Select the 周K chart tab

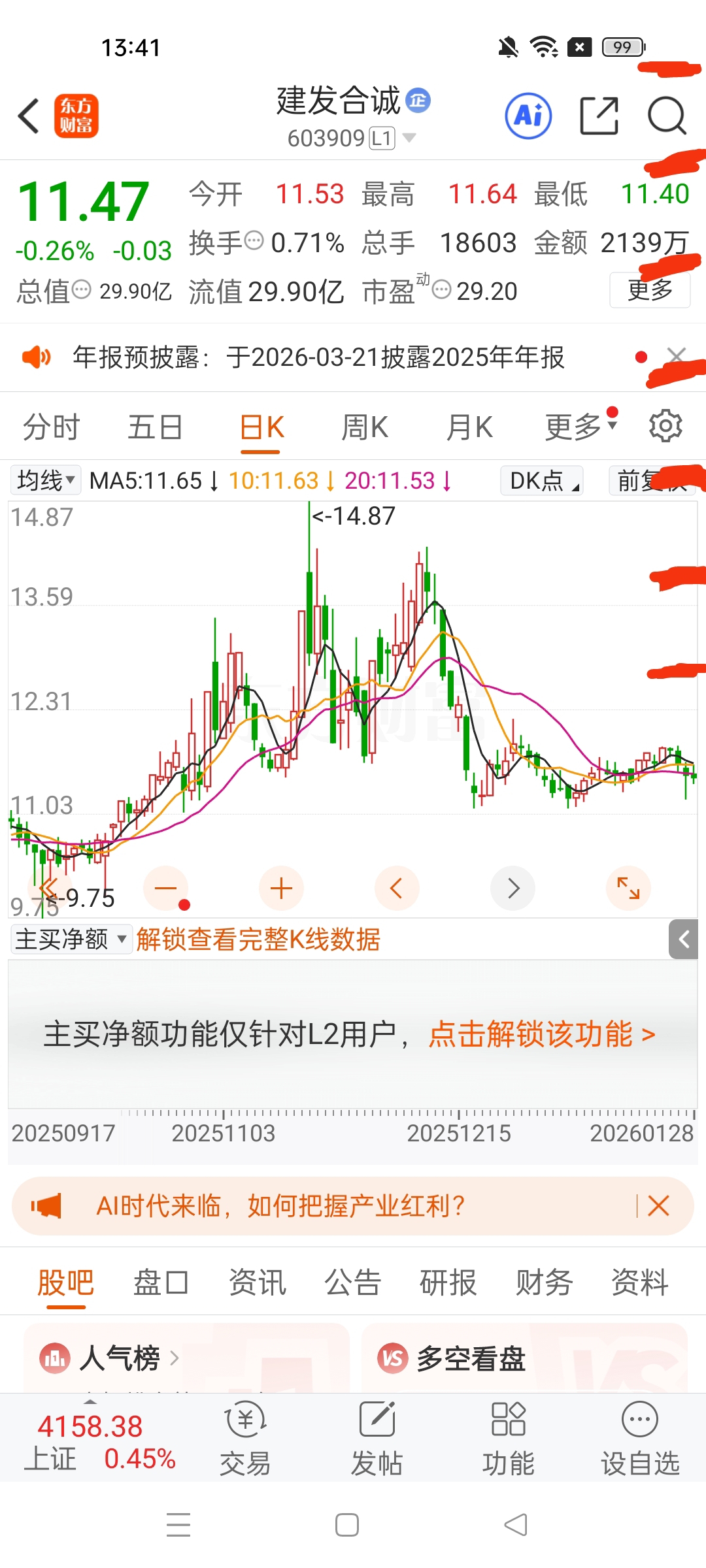point(365,427)
